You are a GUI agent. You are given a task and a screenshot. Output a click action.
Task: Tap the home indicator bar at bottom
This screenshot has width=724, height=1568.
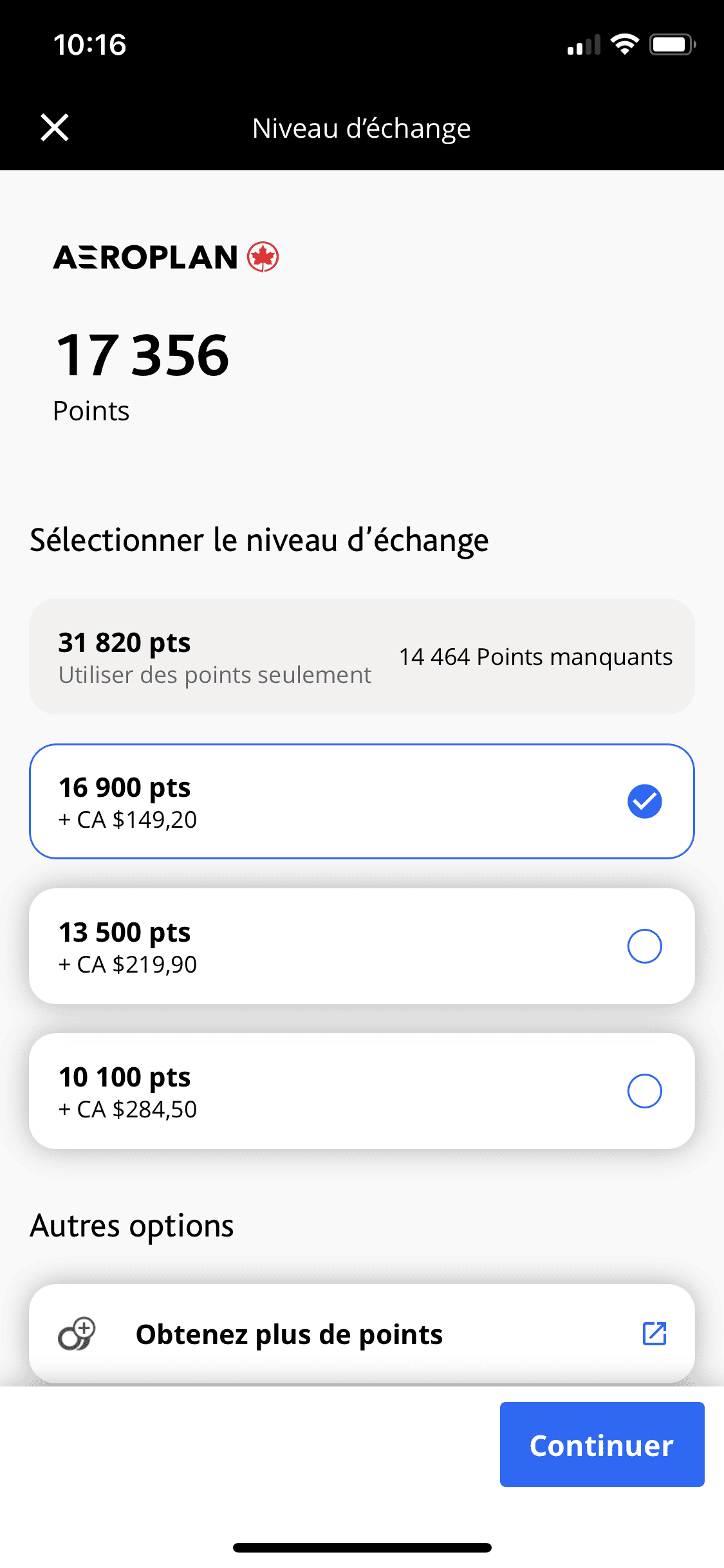tap(362, 1547)
